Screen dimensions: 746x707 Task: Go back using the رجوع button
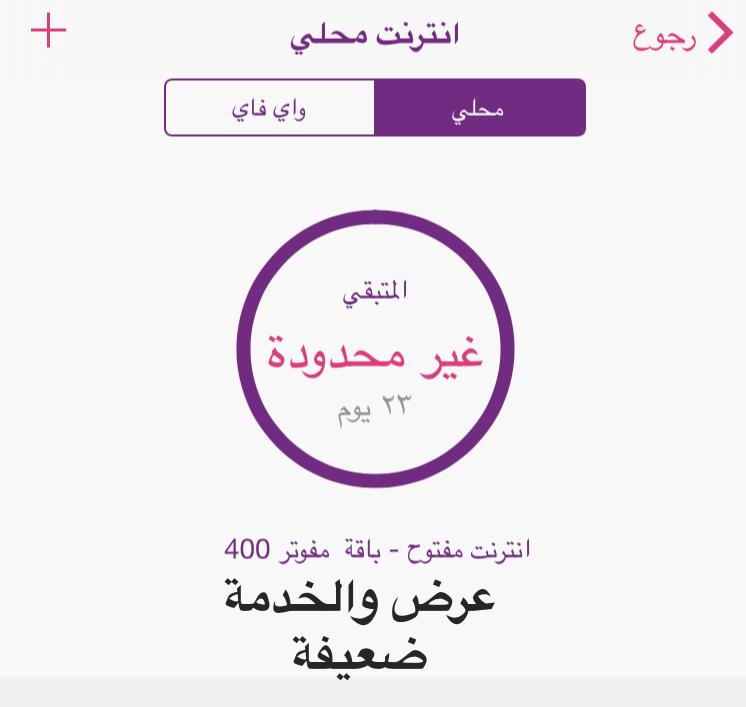(x=684, y=36)
